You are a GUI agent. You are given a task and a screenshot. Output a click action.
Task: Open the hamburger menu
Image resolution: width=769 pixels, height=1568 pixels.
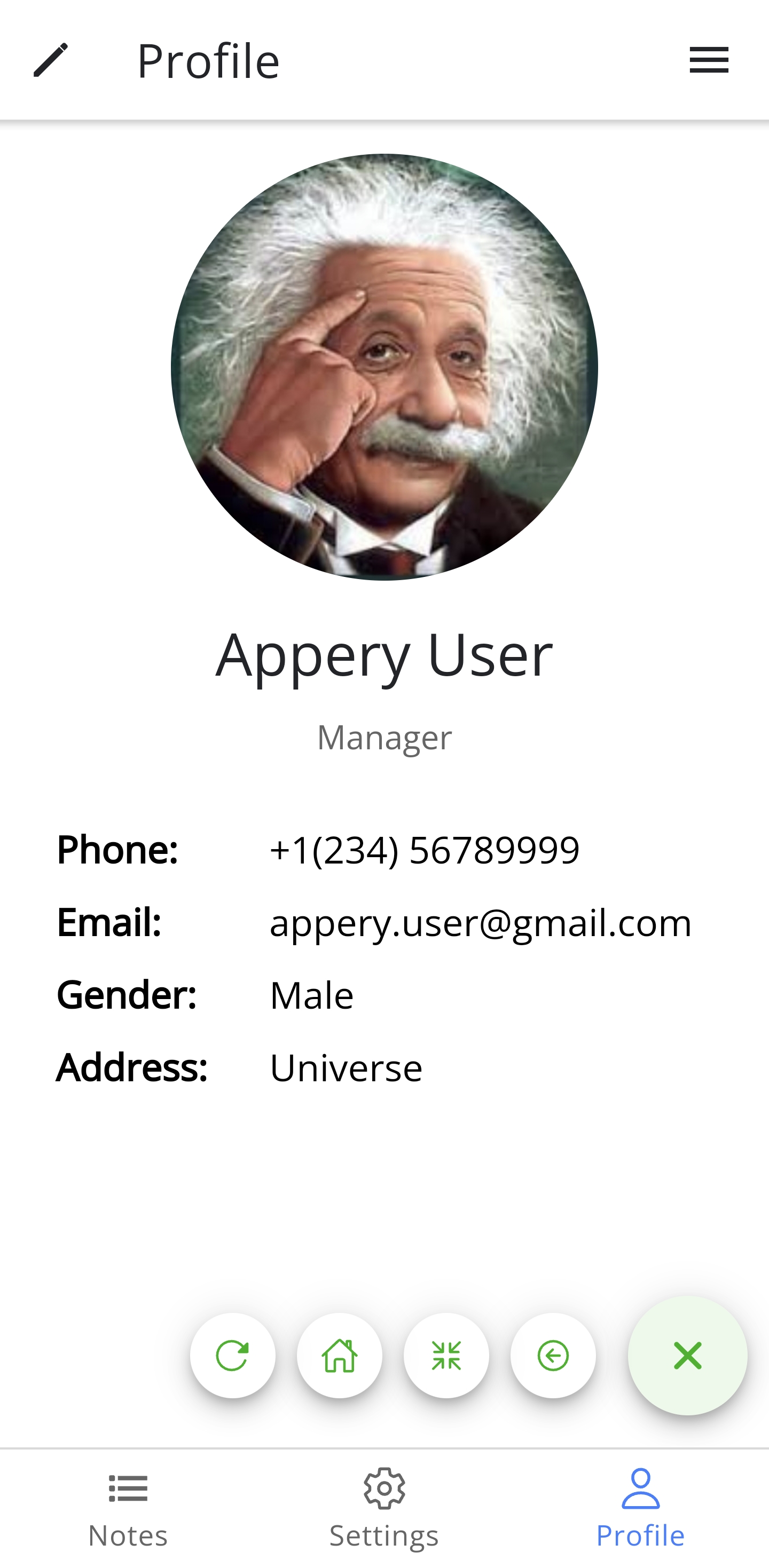[709, 60]
